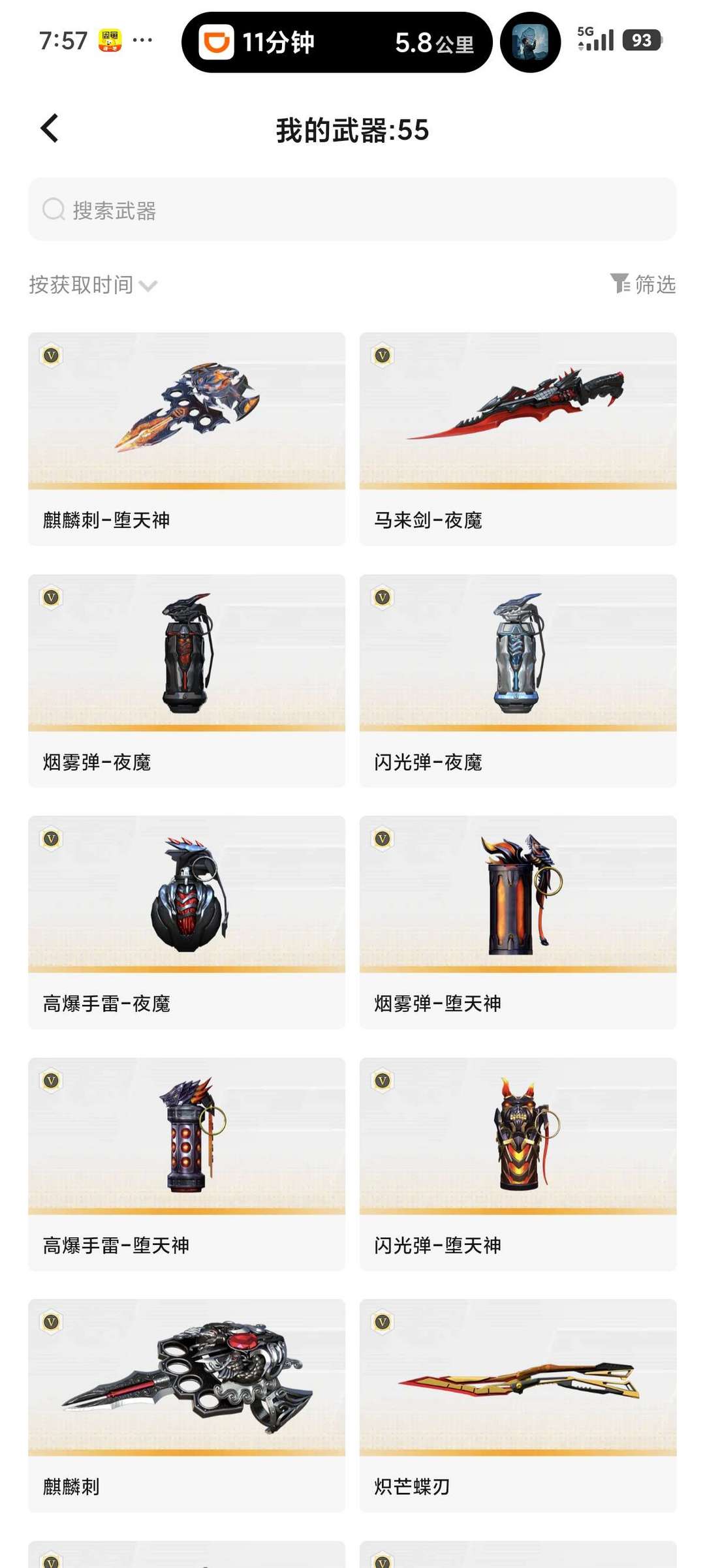Open the plain 麒麟刺 weapon card

tap(187, 1405)
